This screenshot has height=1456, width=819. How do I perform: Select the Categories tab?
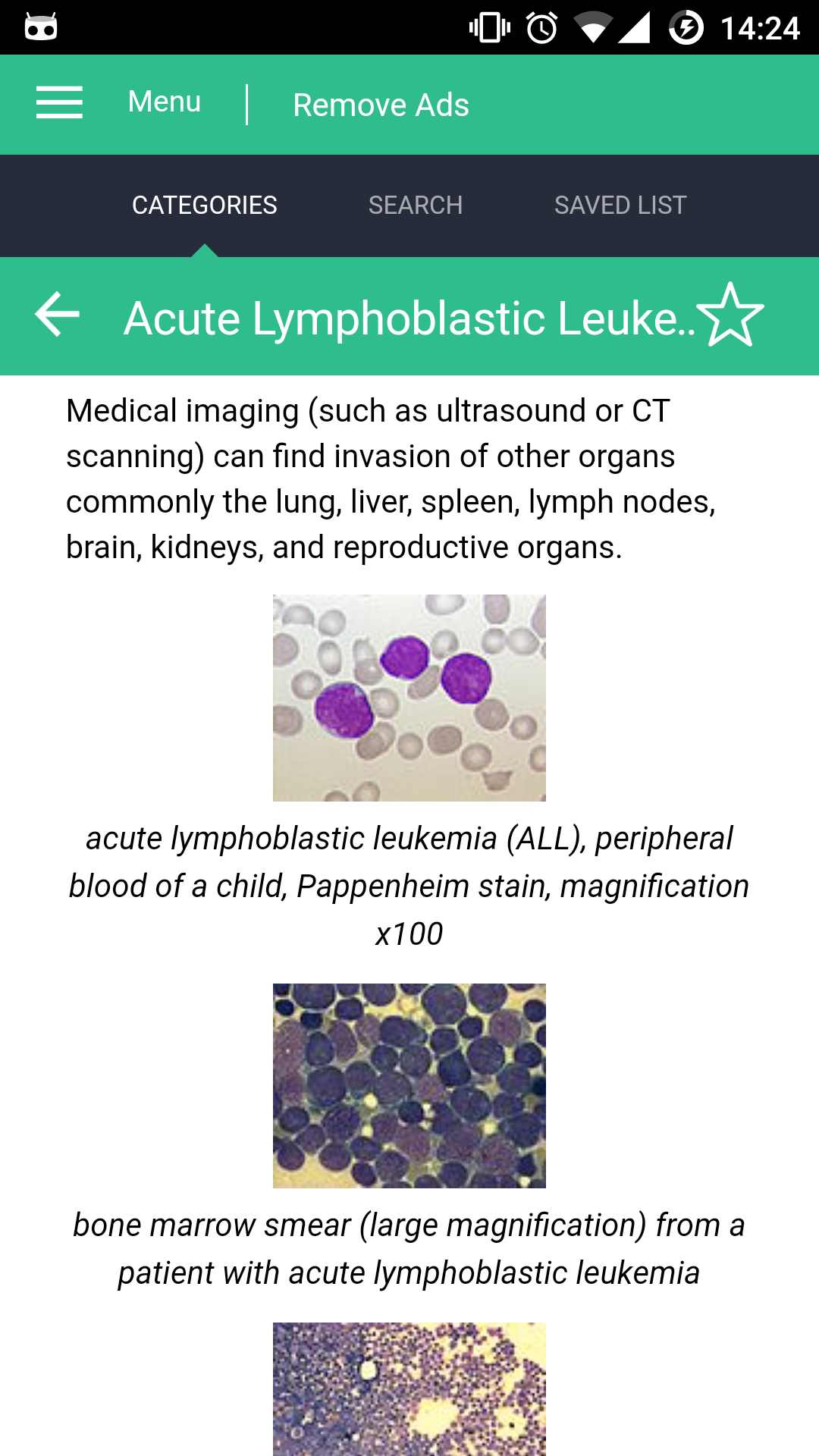pos(205,205)
